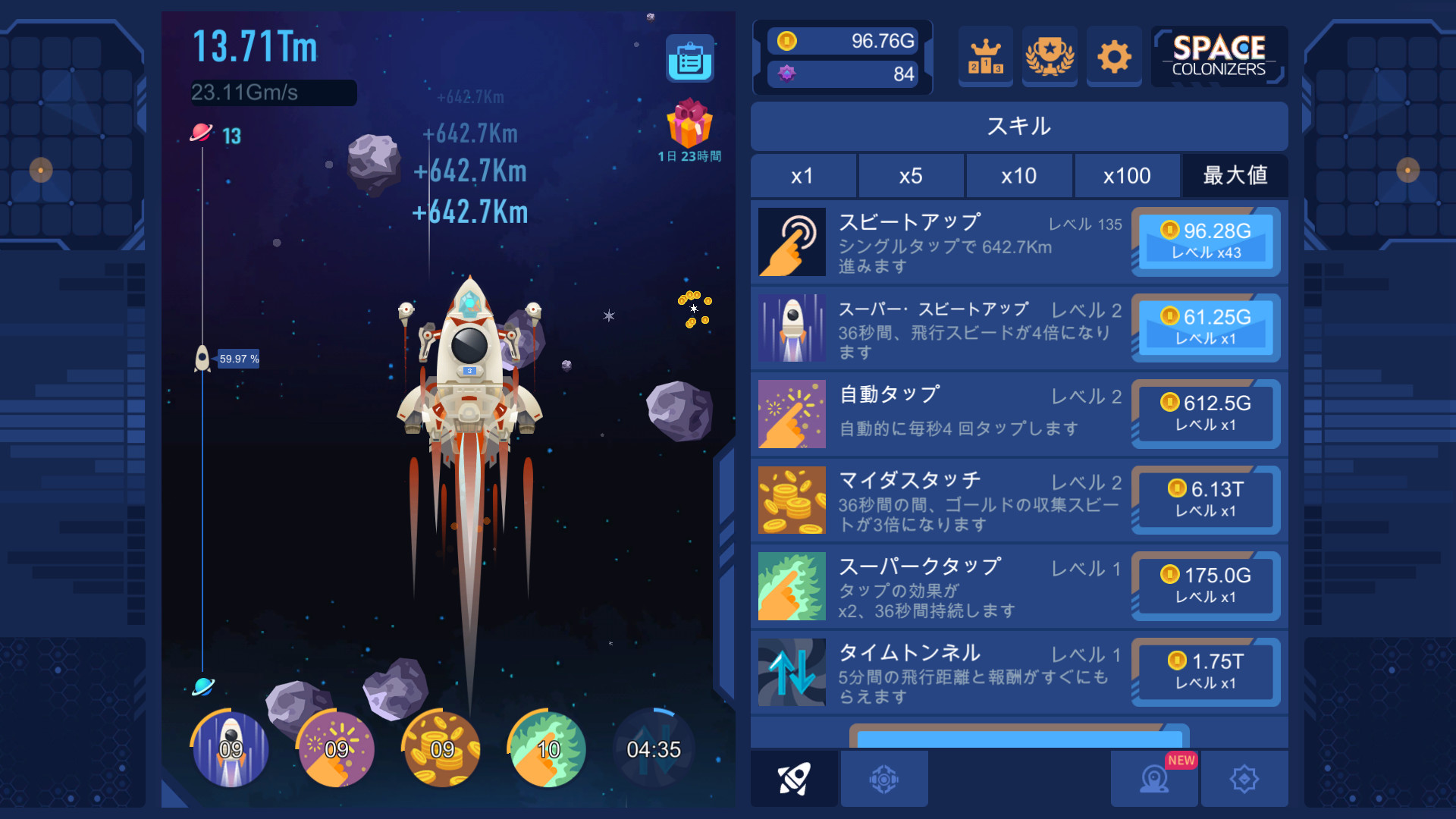Open the settings gear icon
The image size is (1456, 819).
[x=1114, y=57]
